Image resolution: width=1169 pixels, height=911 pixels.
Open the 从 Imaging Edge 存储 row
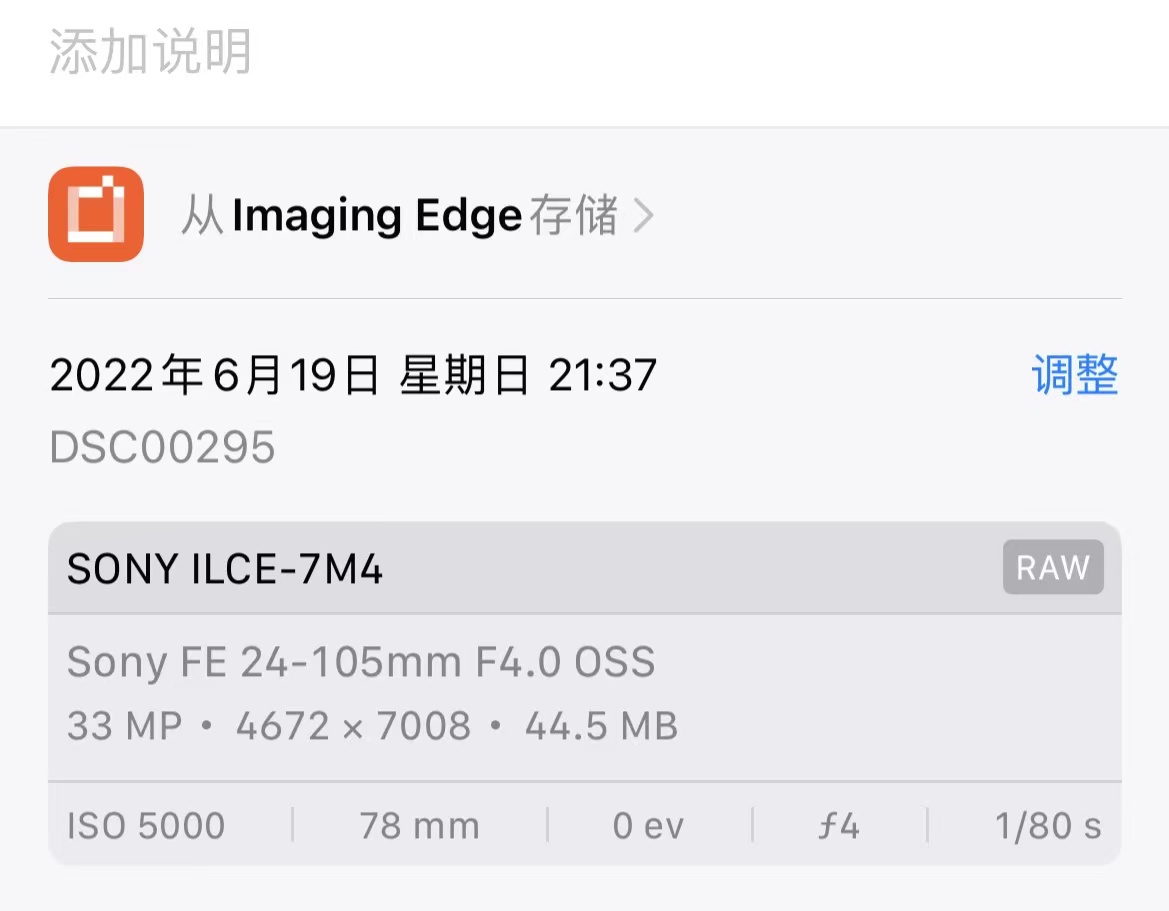coord(416,215)
